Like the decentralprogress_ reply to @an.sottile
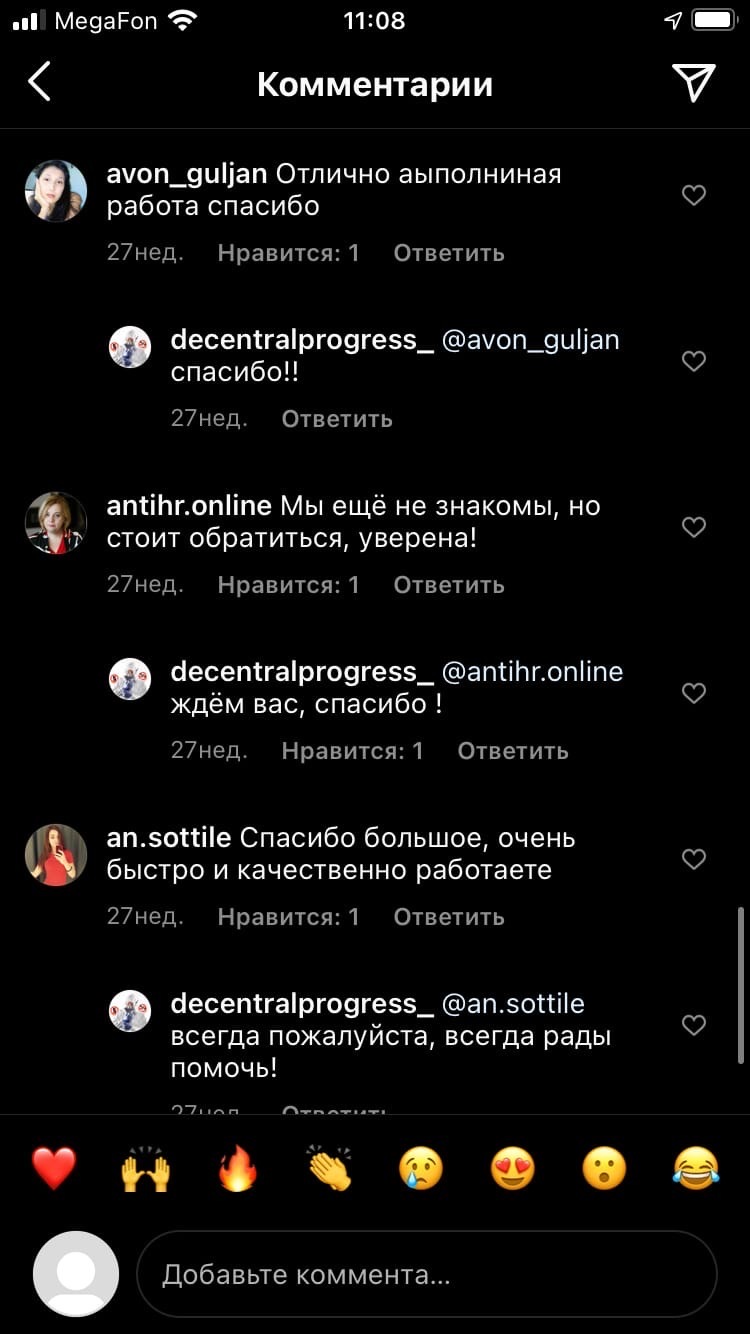 (694, 1025)
